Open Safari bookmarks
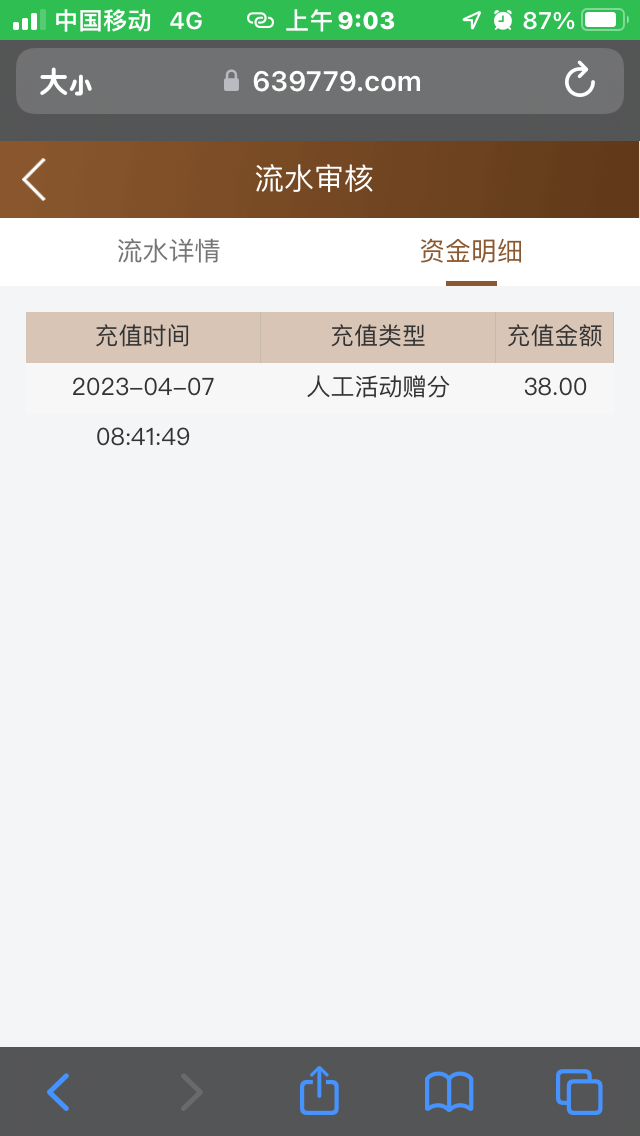Viewport: 640px width, 1136px height. click(449, 1091)
